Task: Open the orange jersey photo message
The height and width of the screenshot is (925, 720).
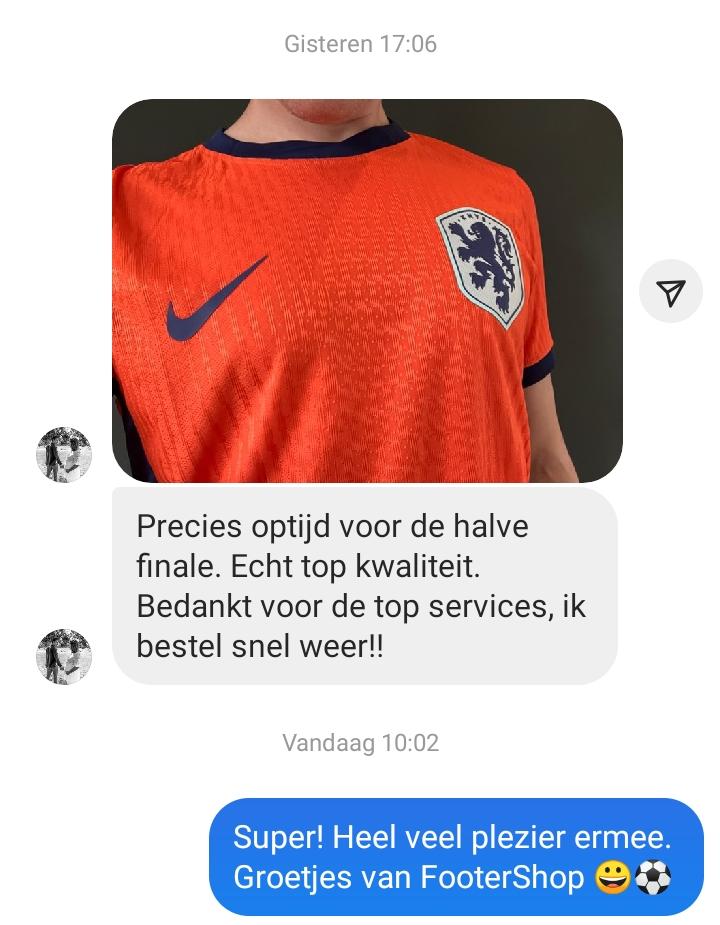Action: [367, 290]
